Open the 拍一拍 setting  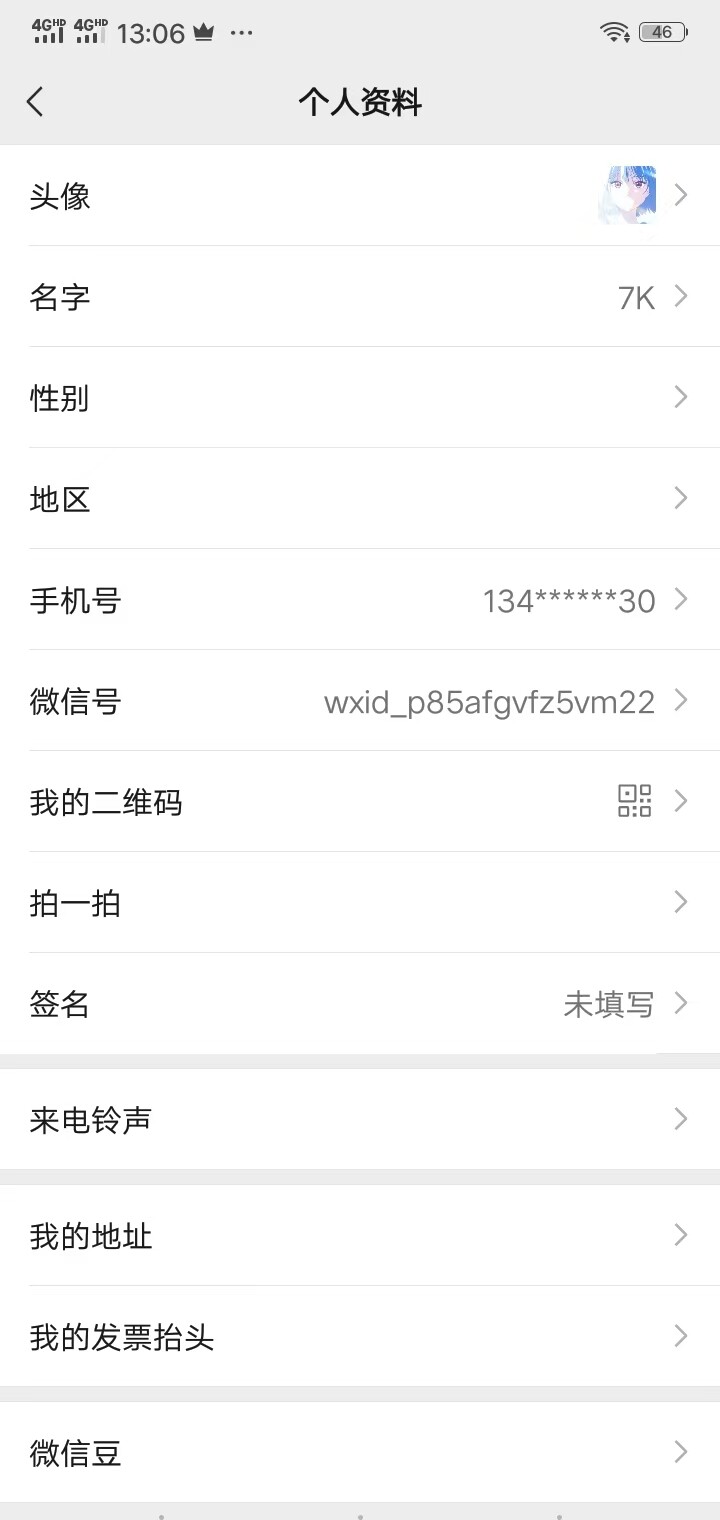click(x=360, y=903)
